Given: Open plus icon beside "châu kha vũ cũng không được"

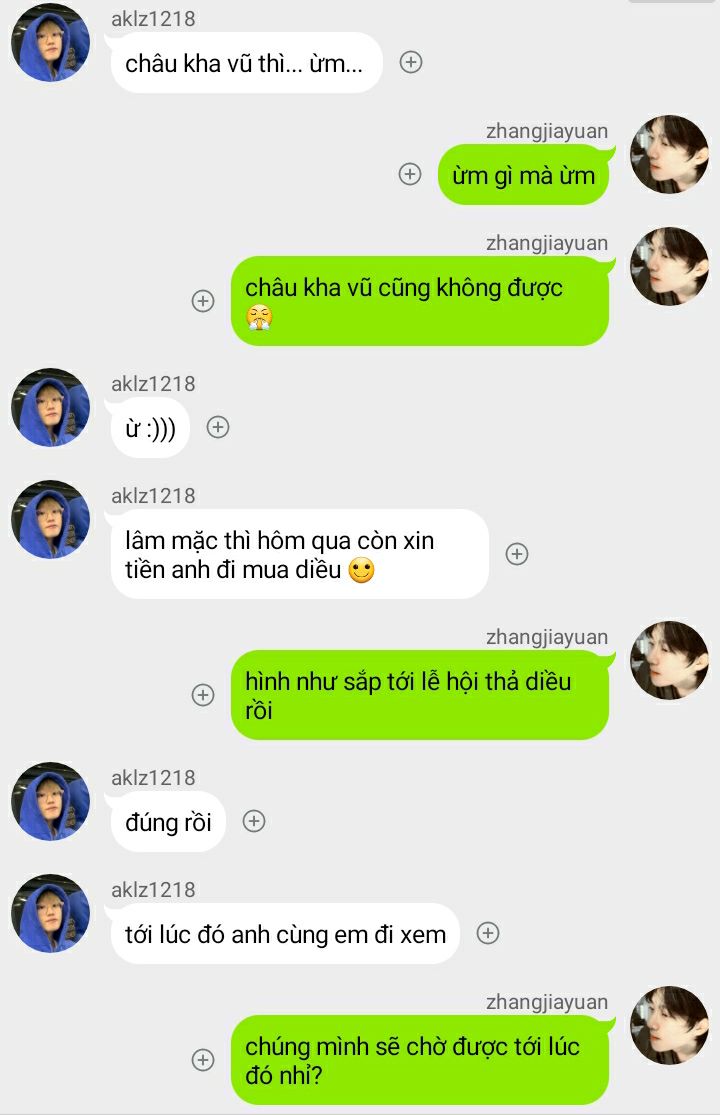Looking at the screenshot, I should (x=203, y=301).
